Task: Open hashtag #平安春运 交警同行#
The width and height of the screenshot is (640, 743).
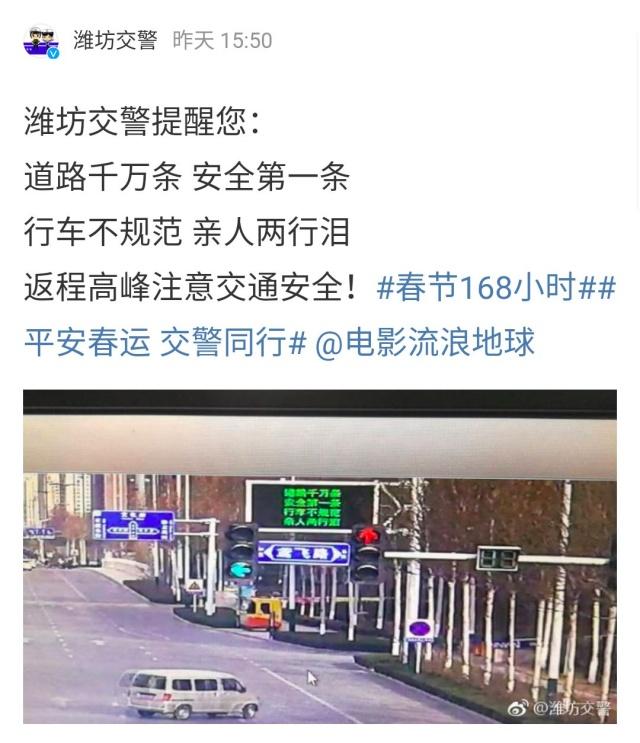Action: click(x=164, y=342)
